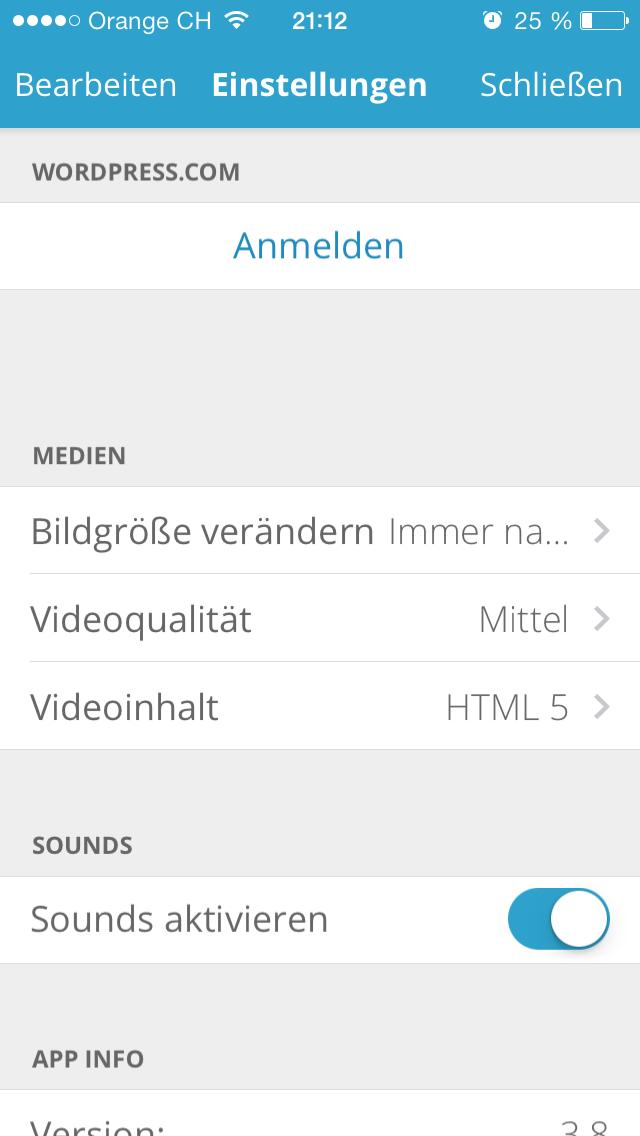The image size is (640, 1136).
Task: Disable the Sounds aktivieren switch
Action: pos(558,919)
